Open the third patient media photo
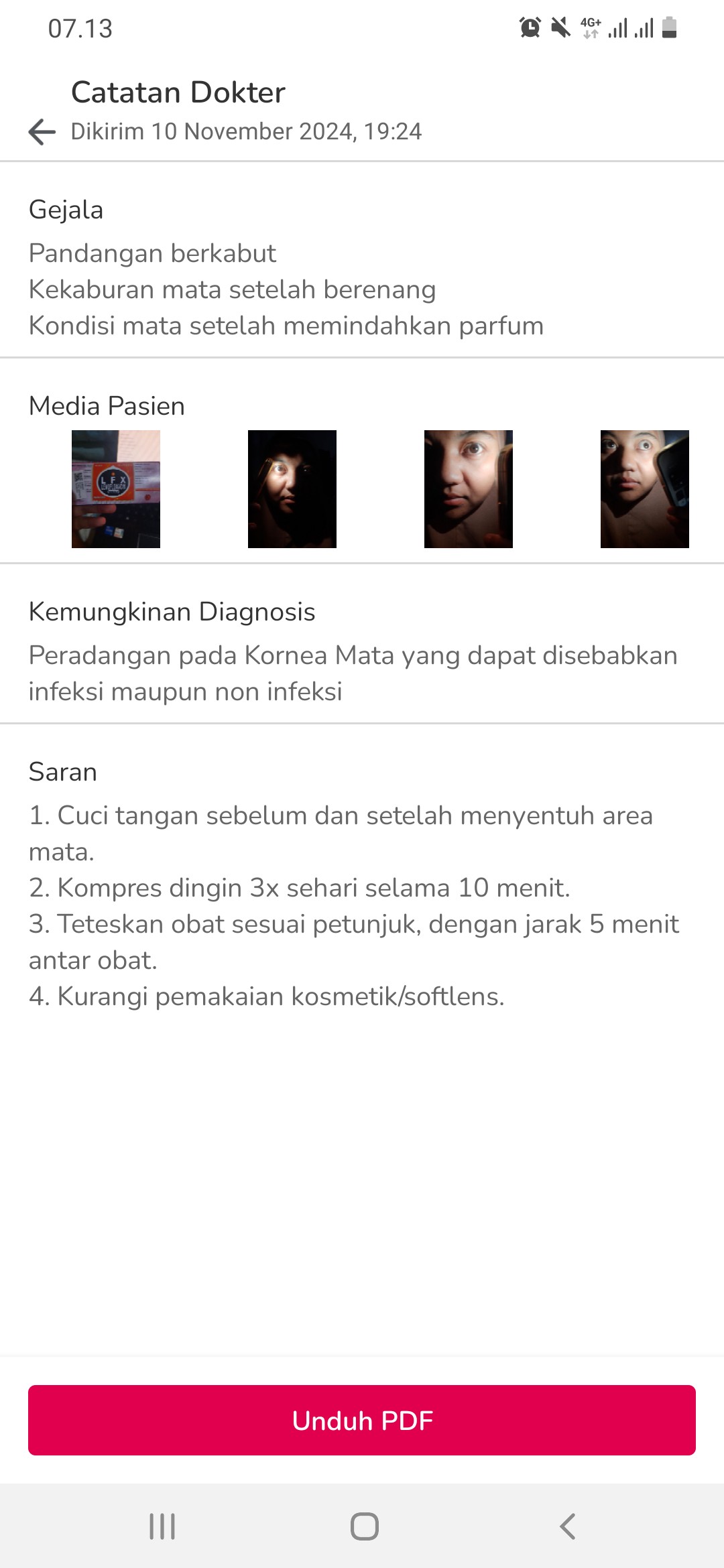 tap(469, 489)
